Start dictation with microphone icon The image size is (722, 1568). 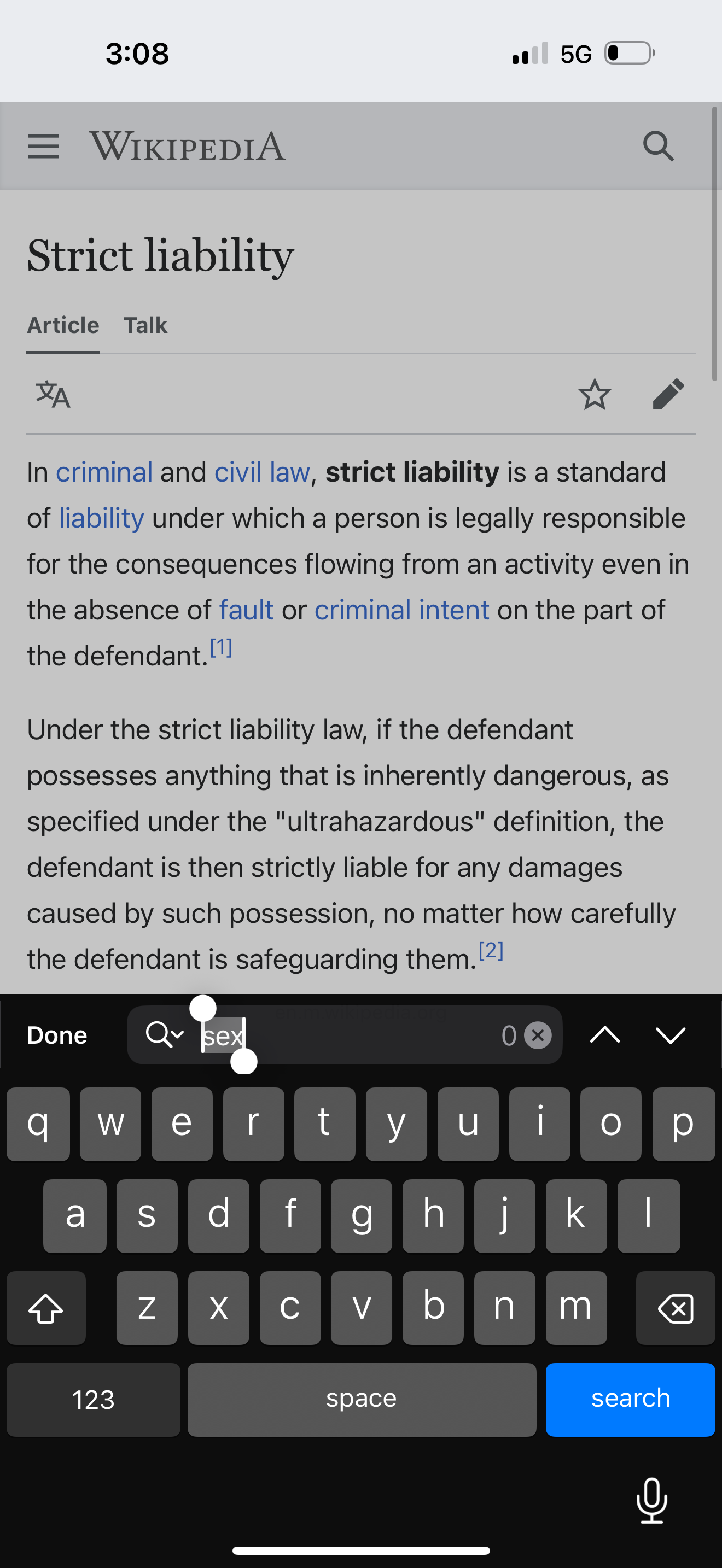click(x=651, y=1500)
